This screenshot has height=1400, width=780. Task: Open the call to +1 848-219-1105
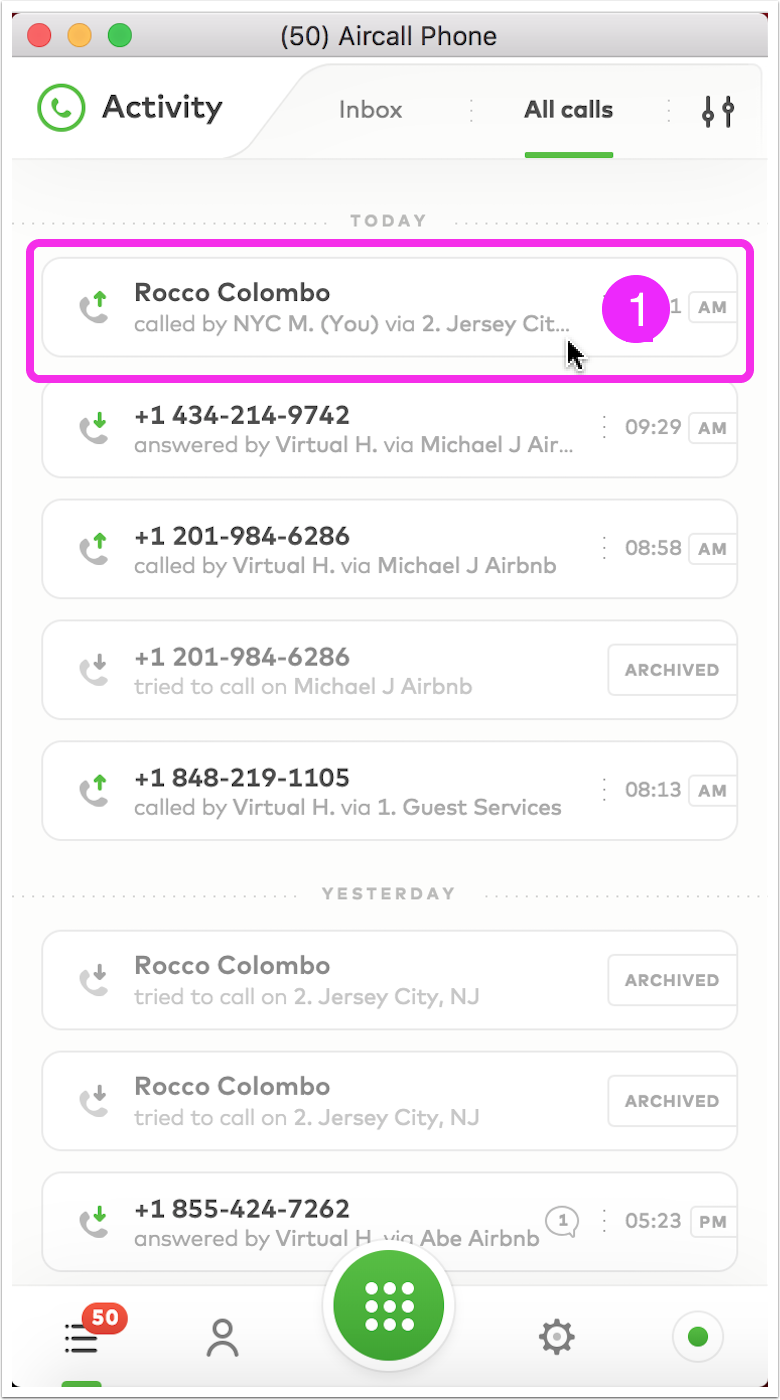pyautogui.click(x=389, y=792)
